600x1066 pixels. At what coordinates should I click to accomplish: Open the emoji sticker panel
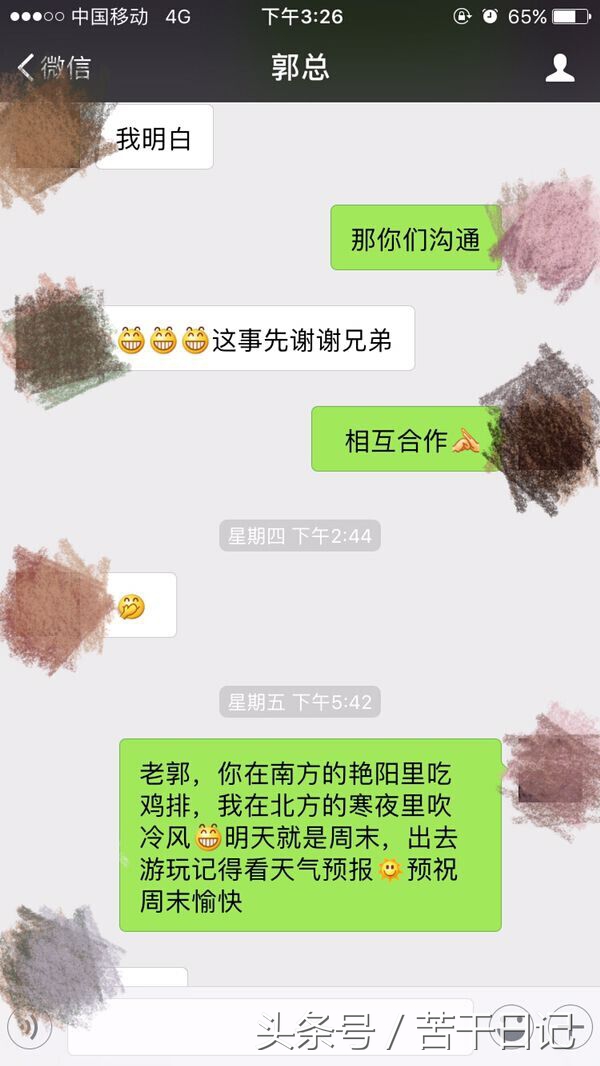(x=513, y=1026)
